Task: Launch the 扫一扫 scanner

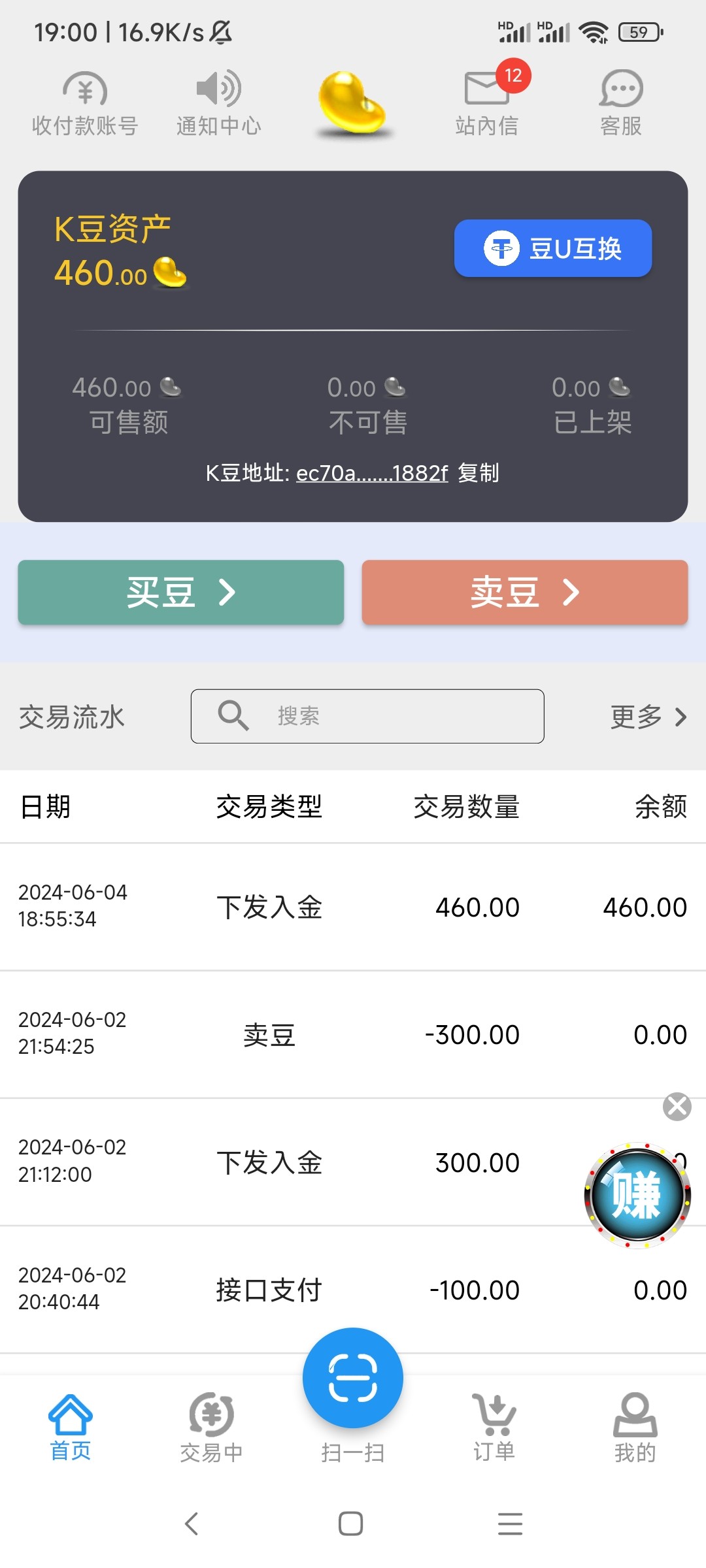Action: (x=353, y=1378)
